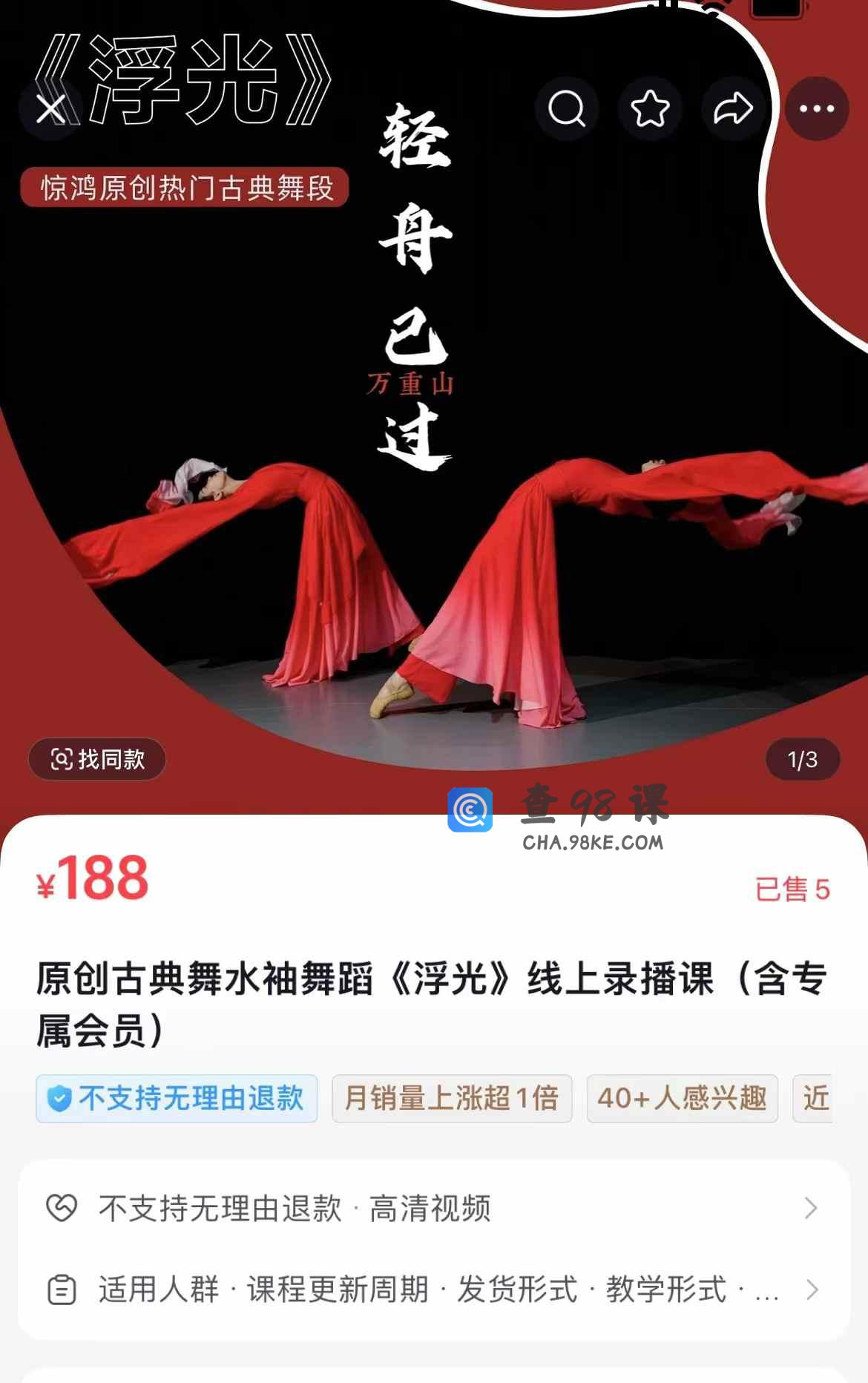This screenshot has width=868, height=1383.
Task: Close the product page
Action: tap(50, 109)
